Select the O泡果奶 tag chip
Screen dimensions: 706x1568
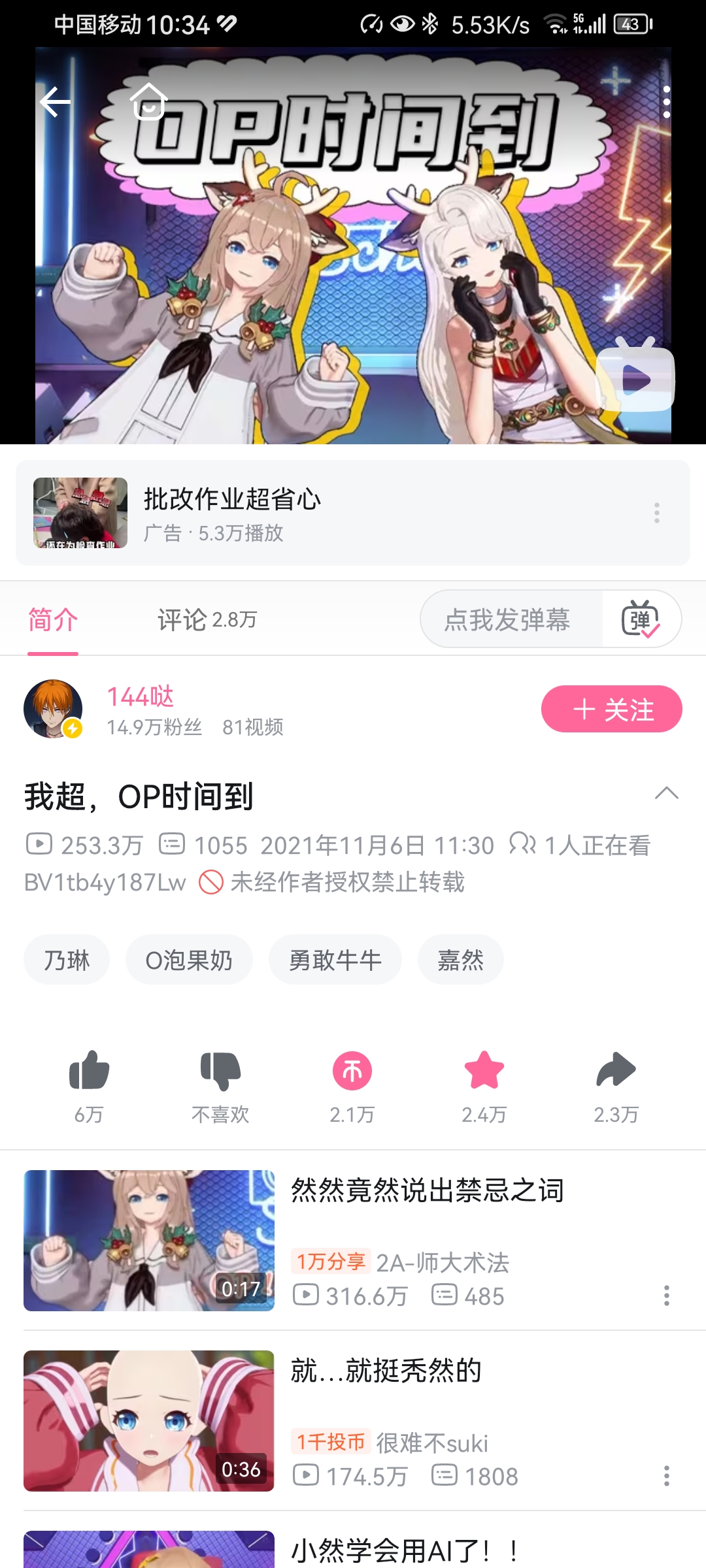tap(189, 960)
